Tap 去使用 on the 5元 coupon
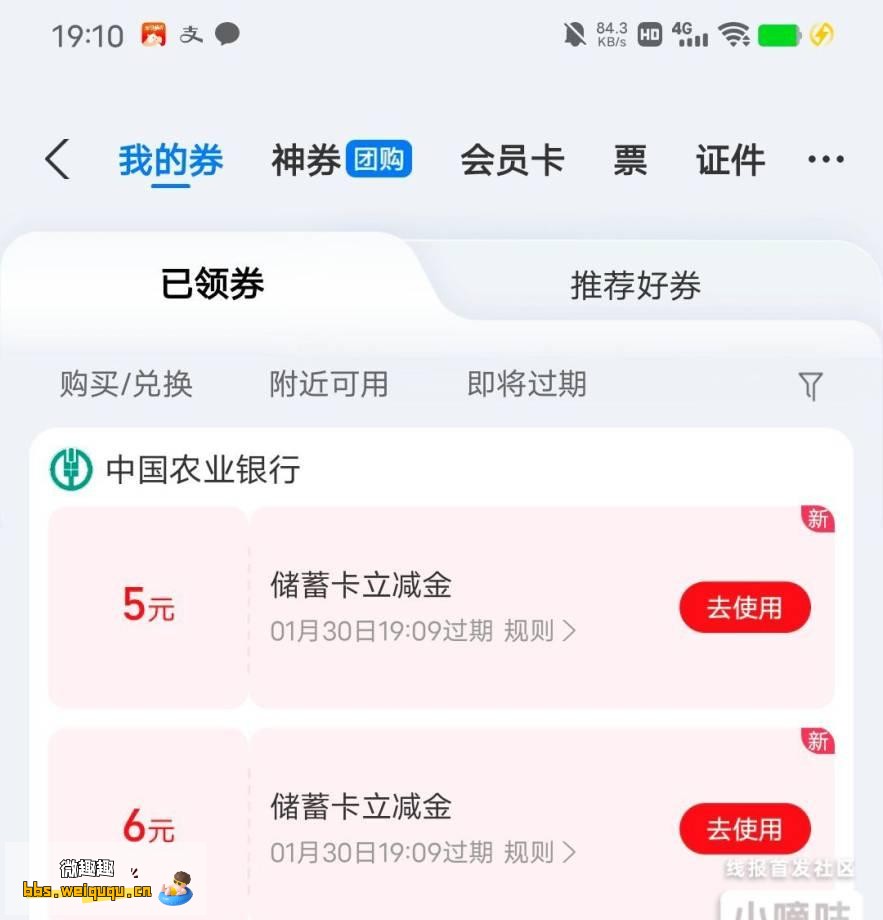 point(744,608)
